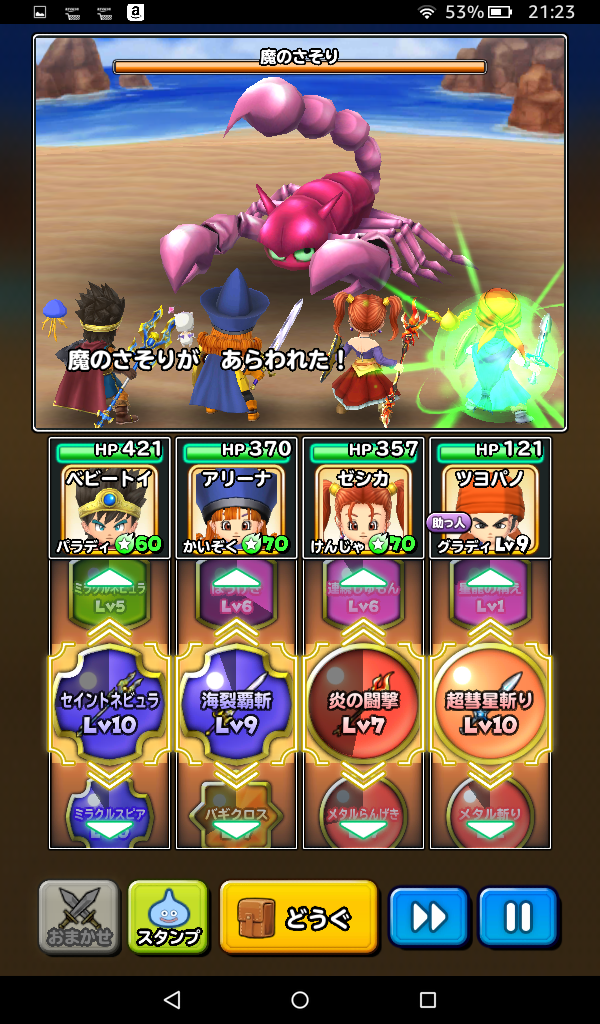600x1024 pixels.
Task: Tap the おまかせ auto-battle button
Action: pos(79,916)
